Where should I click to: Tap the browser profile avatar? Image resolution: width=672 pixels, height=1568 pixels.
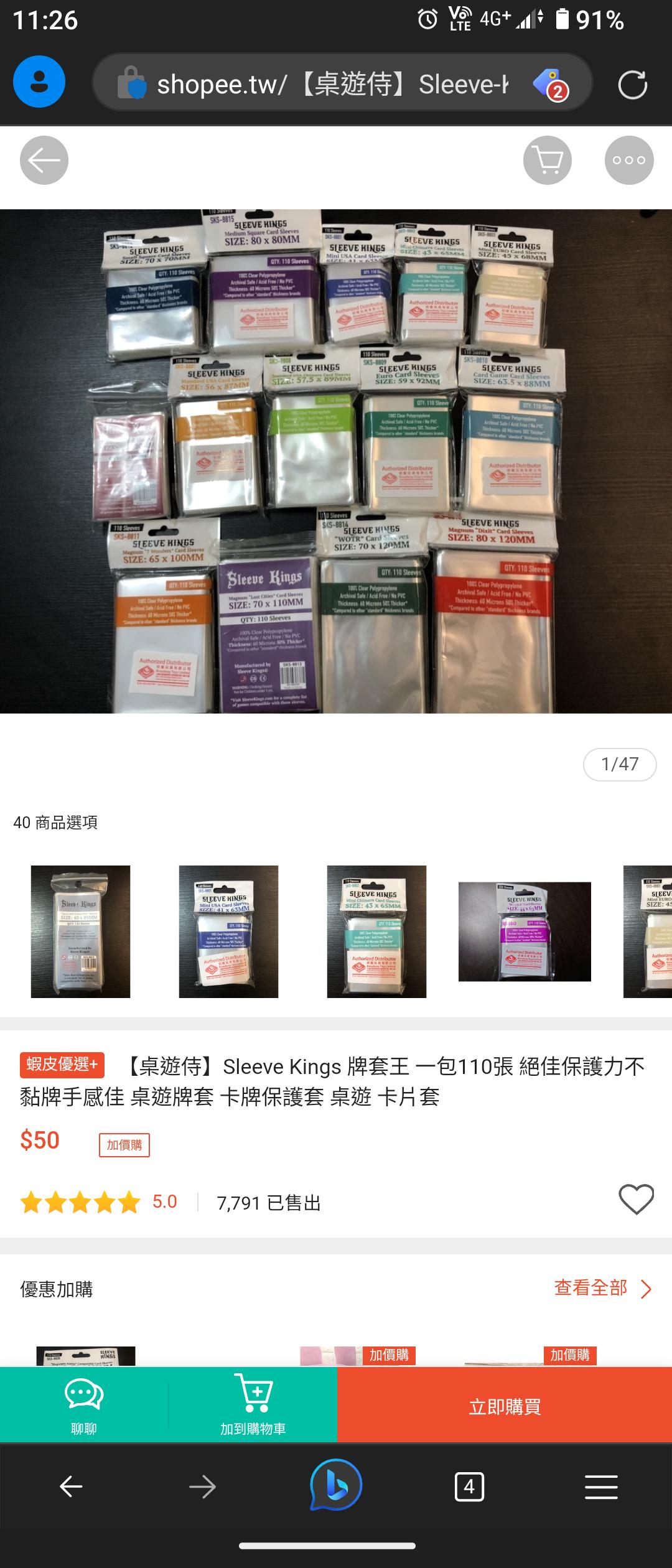click(x=39, y=82)
